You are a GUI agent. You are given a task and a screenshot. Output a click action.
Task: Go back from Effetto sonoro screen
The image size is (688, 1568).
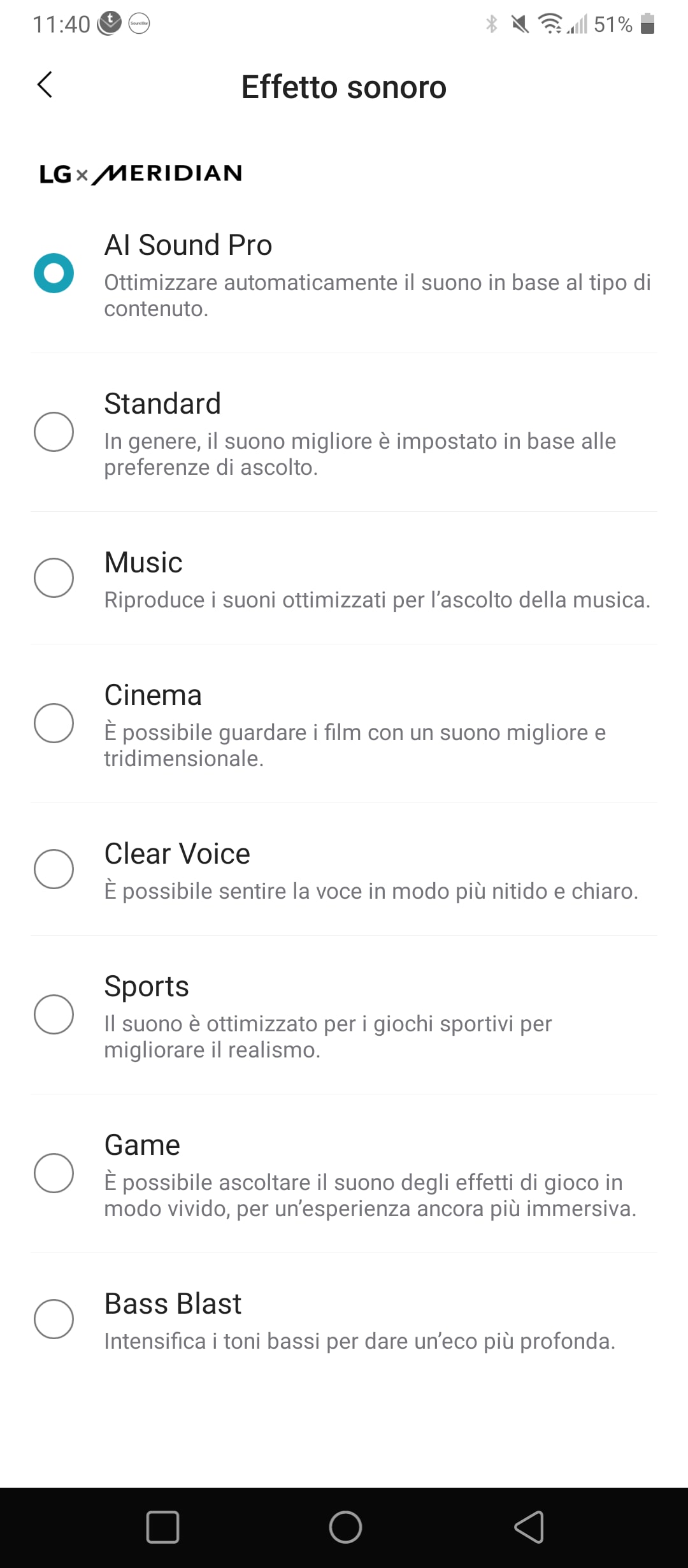45,85
